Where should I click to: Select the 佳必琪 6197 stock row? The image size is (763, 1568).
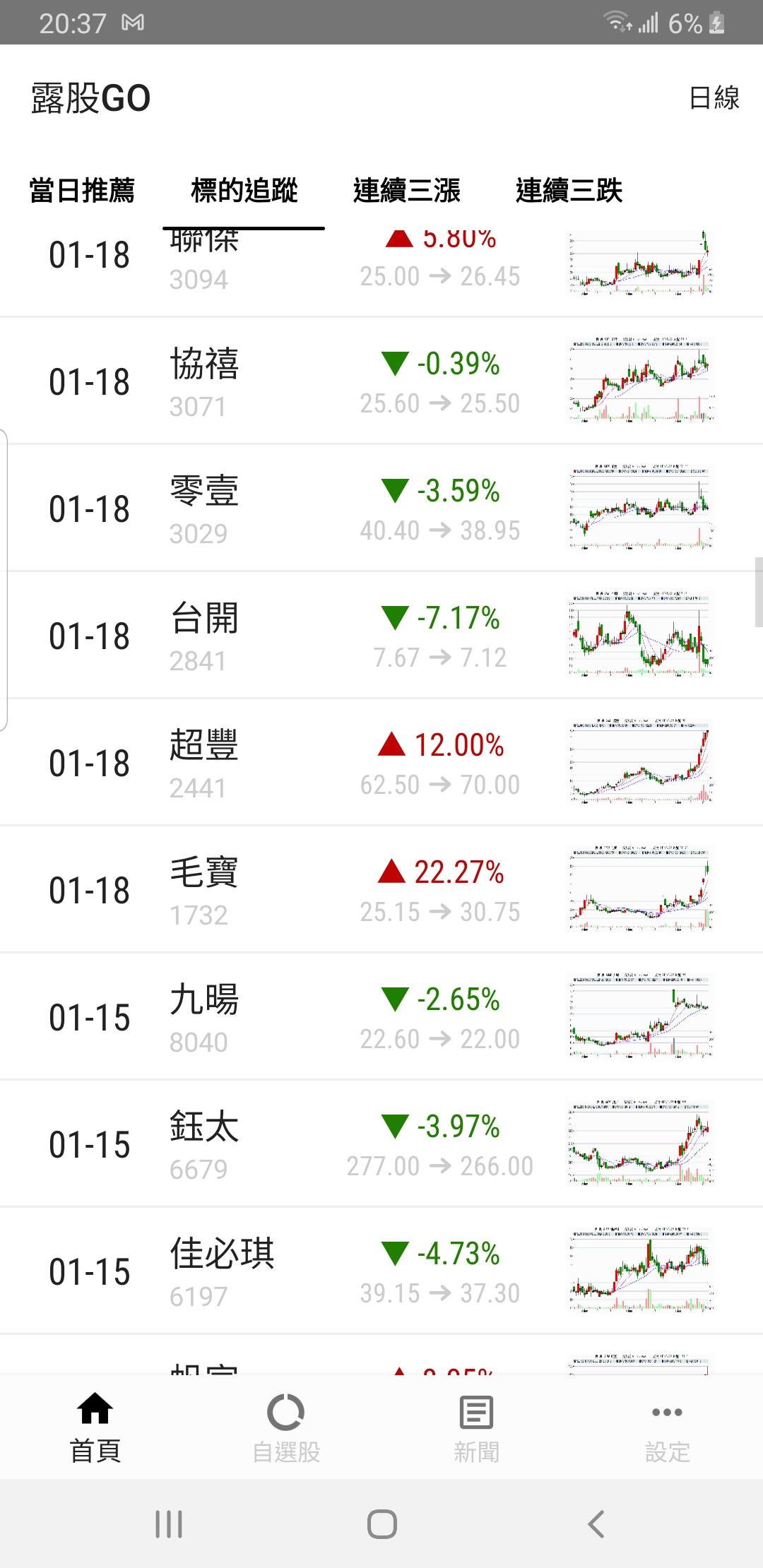click(381, 1271)
